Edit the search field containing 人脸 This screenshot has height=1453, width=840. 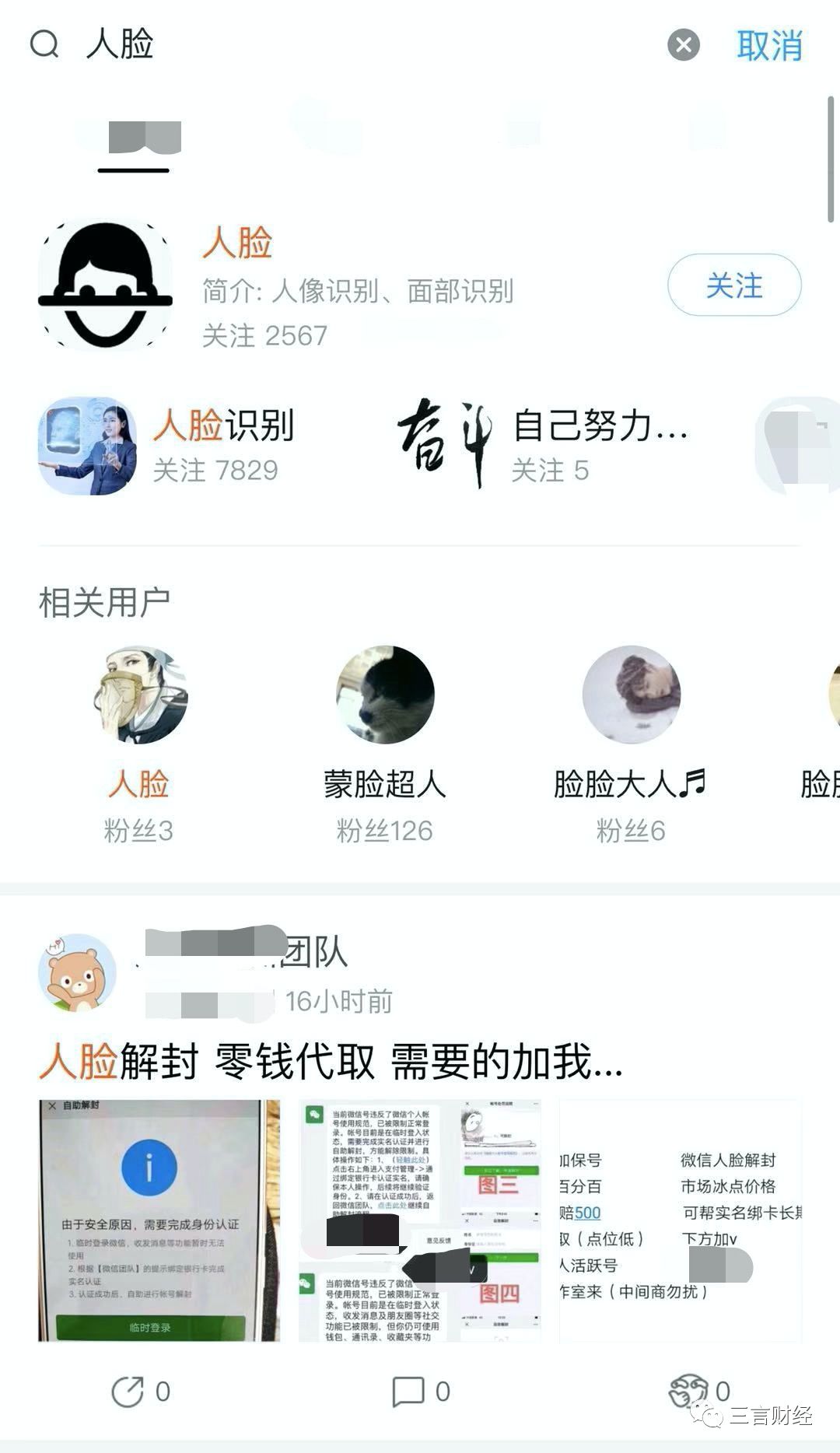(350, 44)
